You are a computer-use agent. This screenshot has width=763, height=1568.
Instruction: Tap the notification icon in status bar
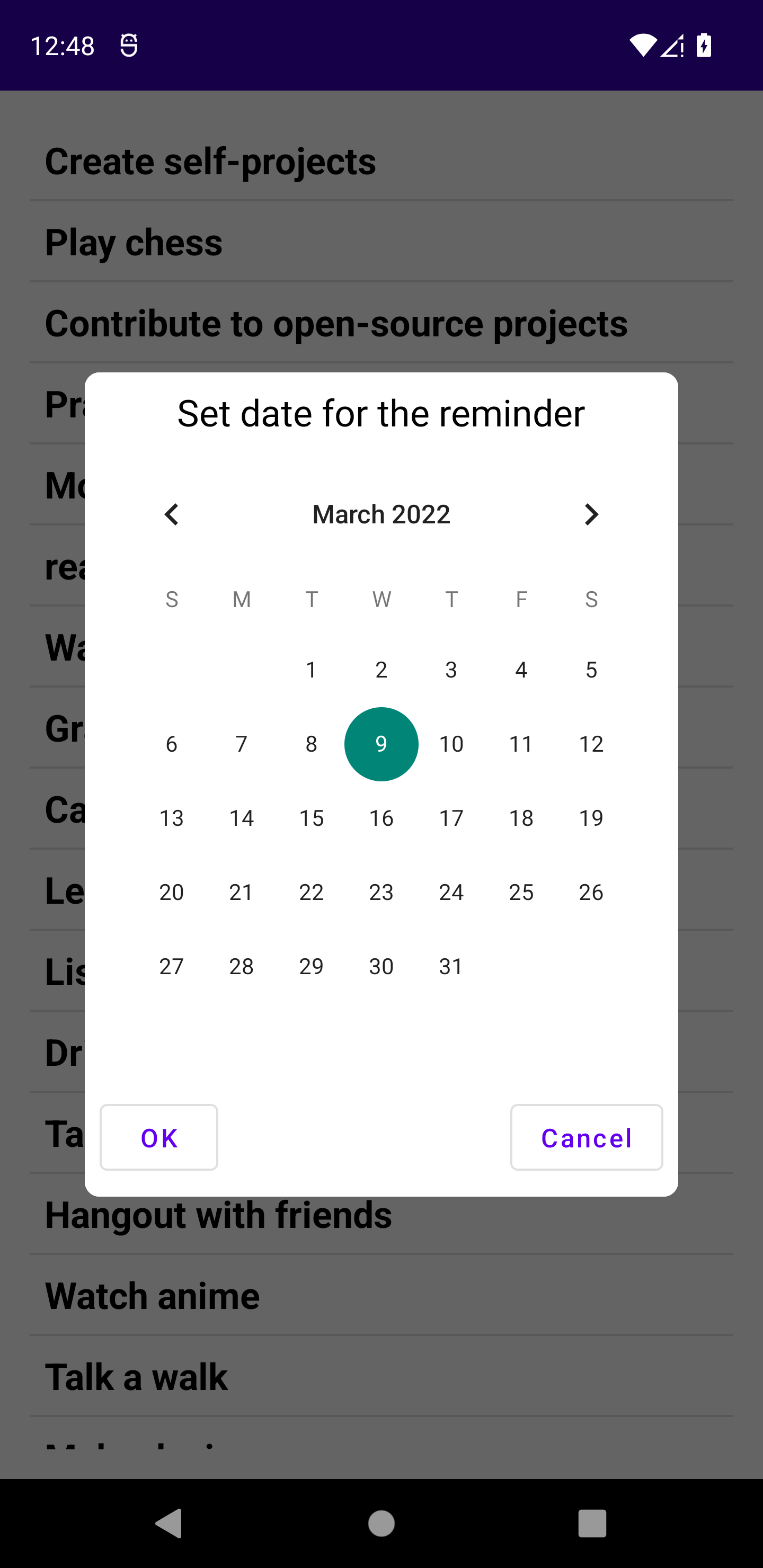click(x=128, y=44)
